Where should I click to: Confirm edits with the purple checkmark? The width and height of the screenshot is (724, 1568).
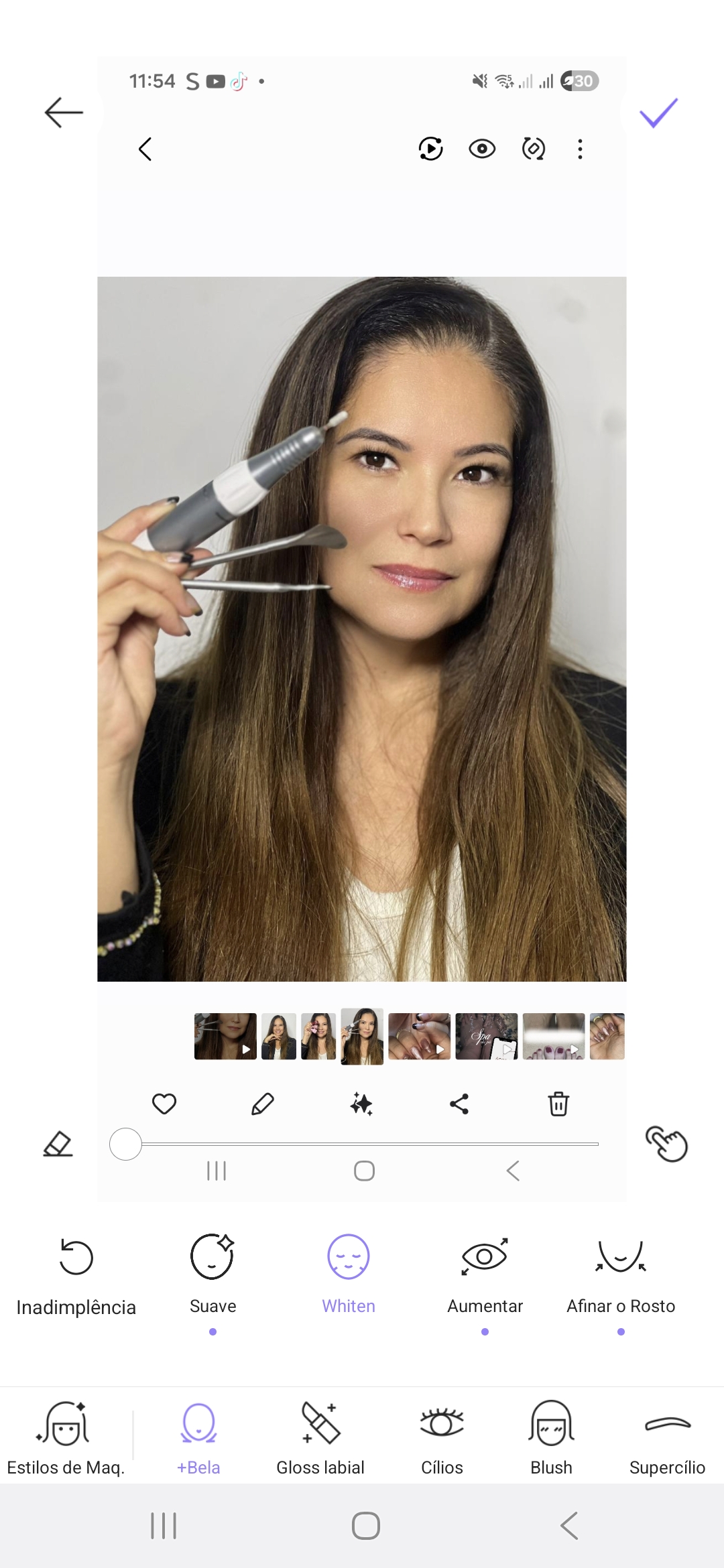(x=658, y=113)
